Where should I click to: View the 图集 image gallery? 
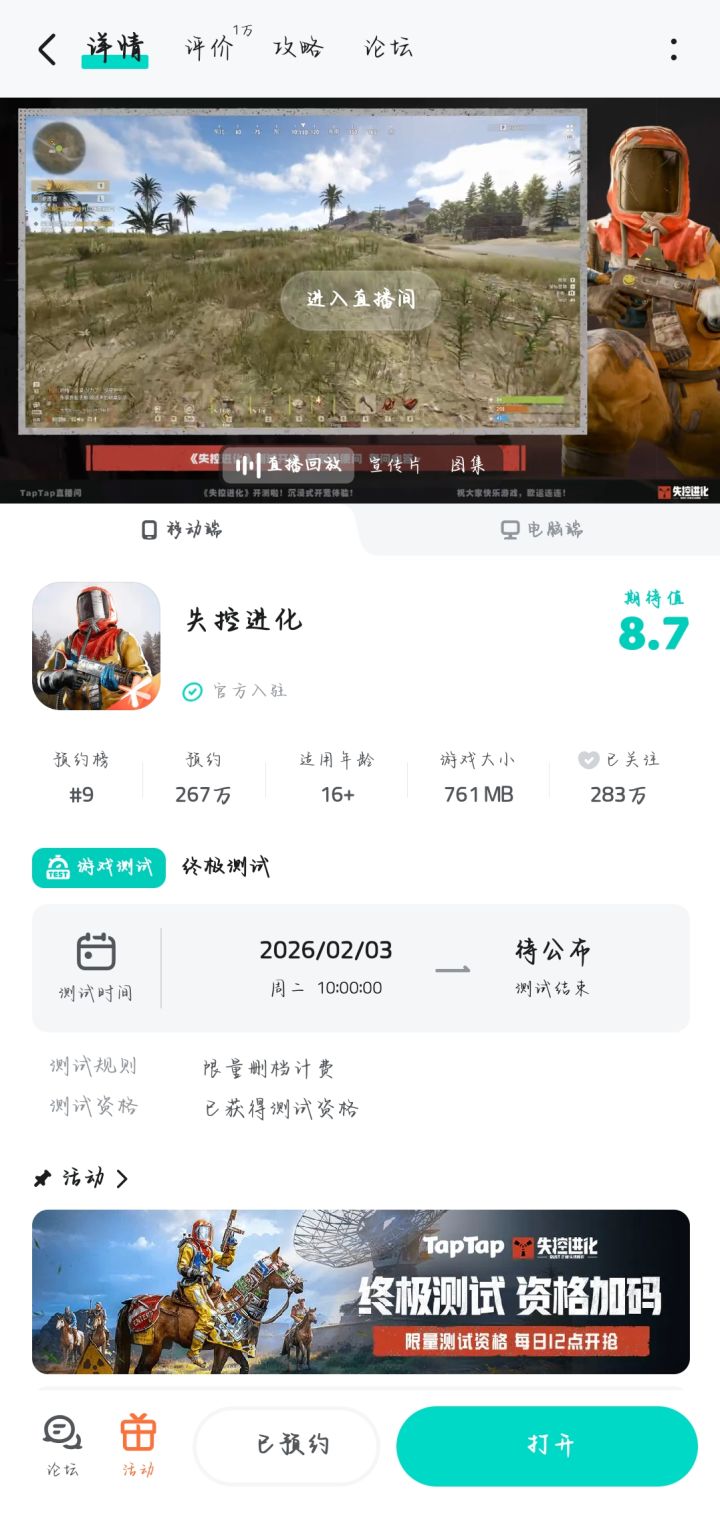(x=470, y=466)
